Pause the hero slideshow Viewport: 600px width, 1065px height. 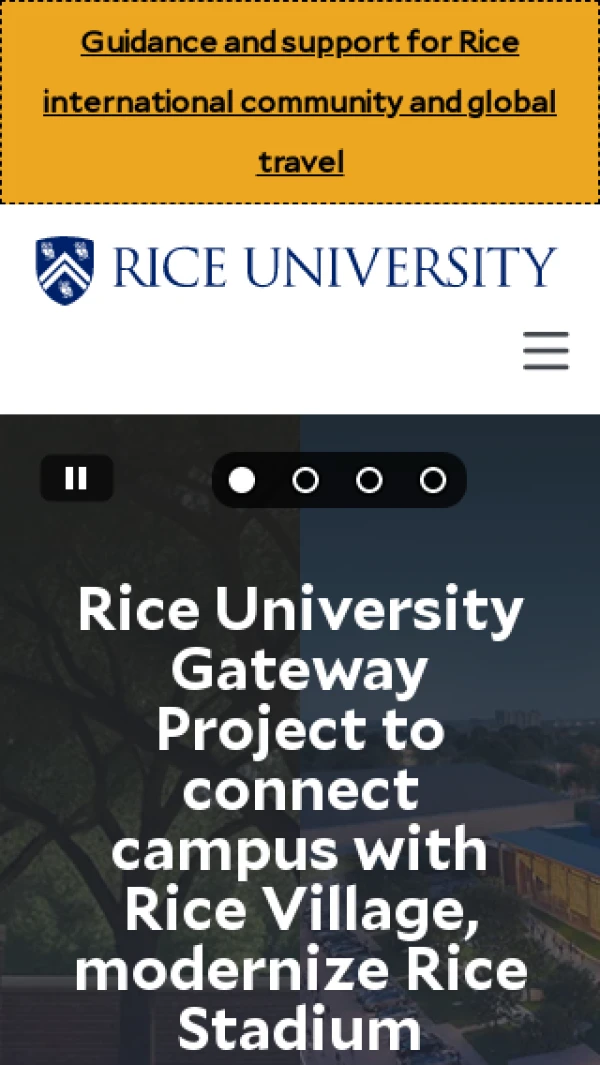point(76,479)
